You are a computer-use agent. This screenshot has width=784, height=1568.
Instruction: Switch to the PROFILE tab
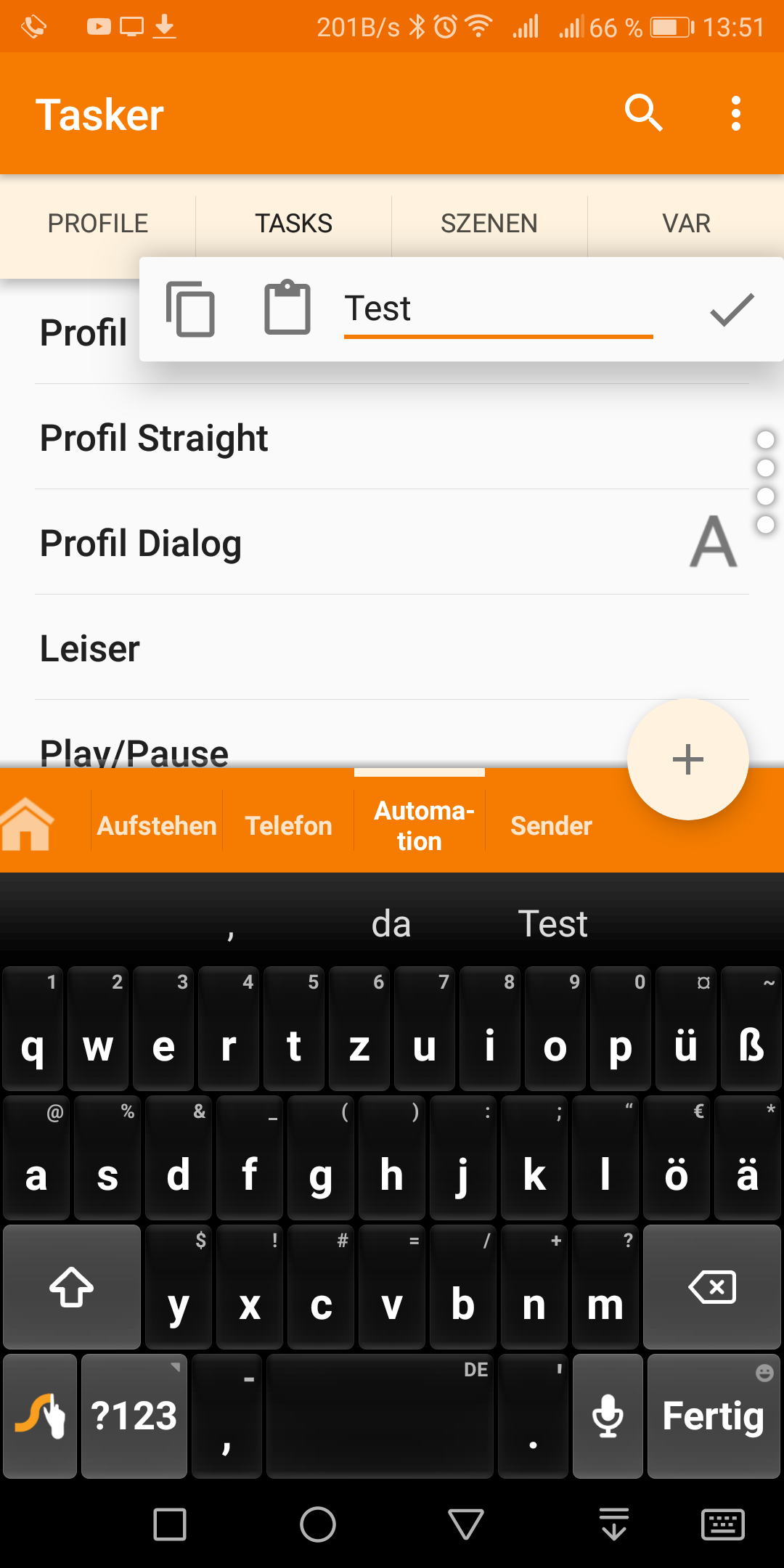pos(98,224)
